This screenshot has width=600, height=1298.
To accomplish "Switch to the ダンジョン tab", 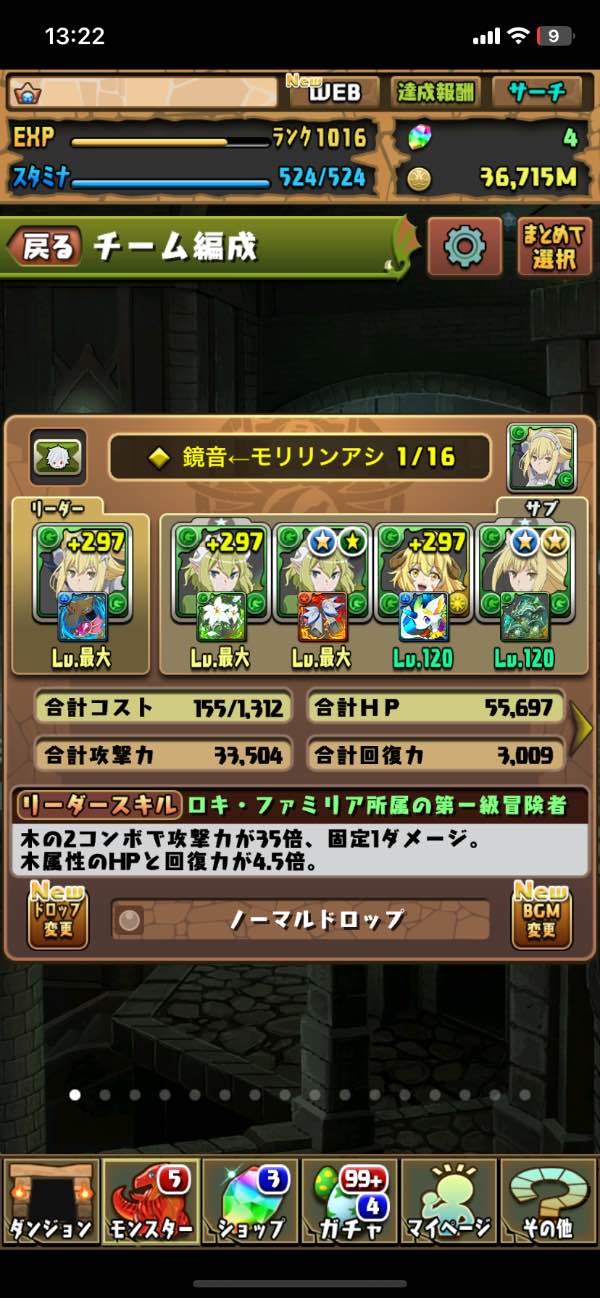I will (50, 1201).
